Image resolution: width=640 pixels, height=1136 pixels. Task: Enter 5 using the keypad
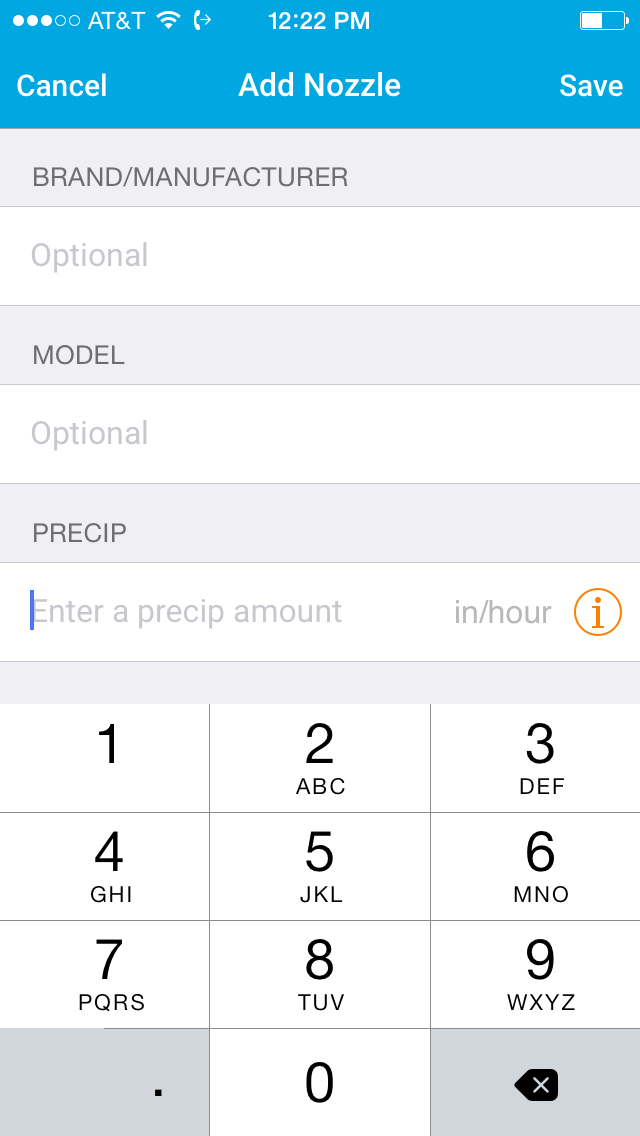tap(320, 866)
